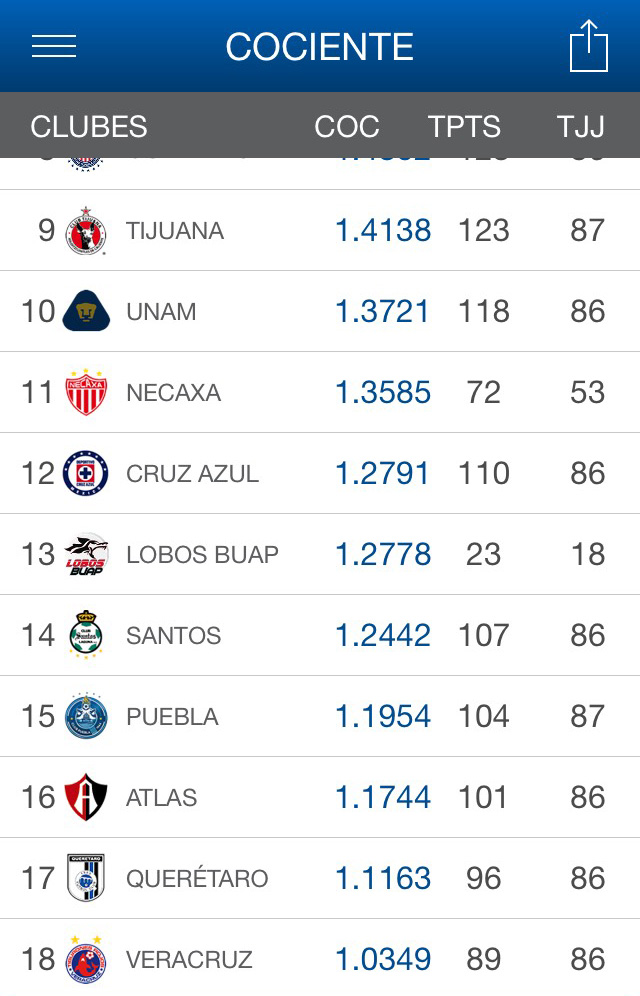Share the cociente table
This screenshot has width=640, height=996.
tap(588, 47)
